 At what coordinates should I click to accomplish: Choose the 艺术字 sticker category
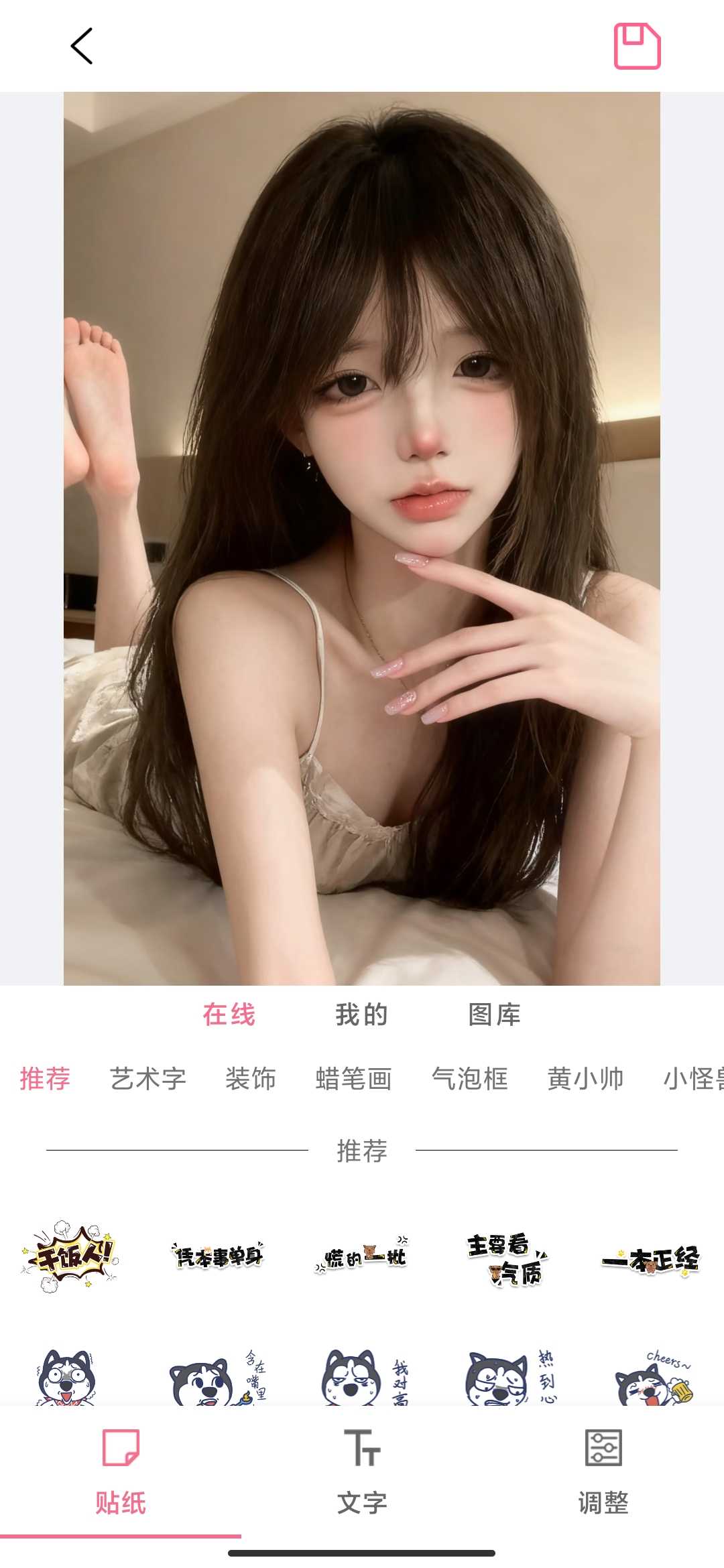coord(147,1079)
